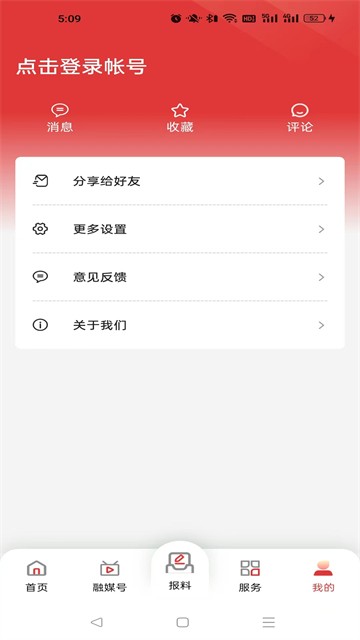The width and height of the screenshot is (360, 640).
Task: Switch to the 服务 tab
Action: pyautogui.click(x=250, y=576)
